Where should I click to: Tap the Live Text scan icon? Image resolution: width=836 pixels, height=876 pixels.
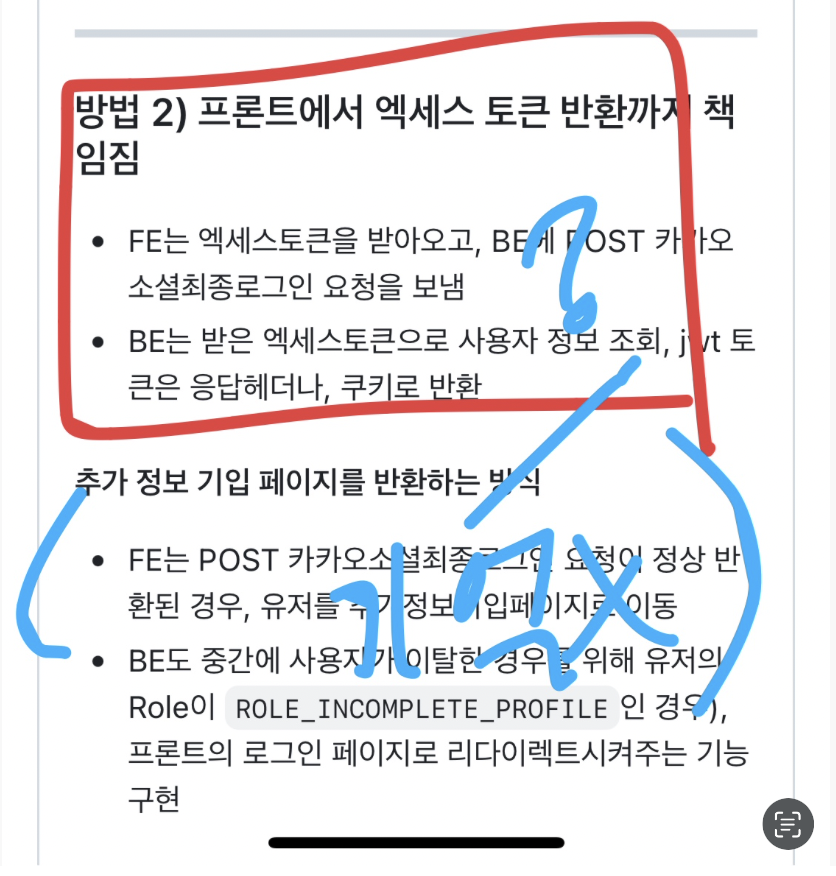pos(788,825)
